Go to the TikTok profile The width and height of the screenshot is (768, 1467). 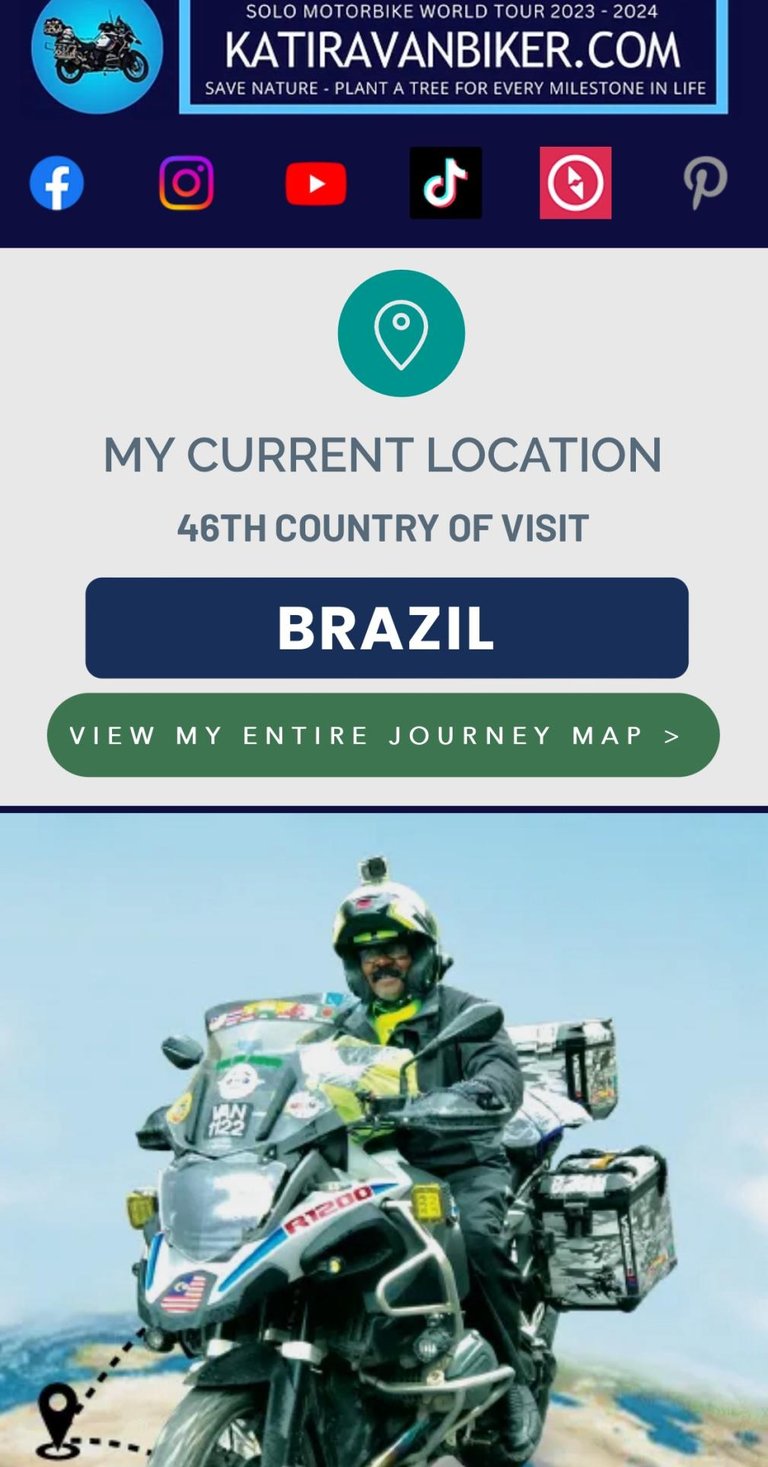[x=446, y=184]
